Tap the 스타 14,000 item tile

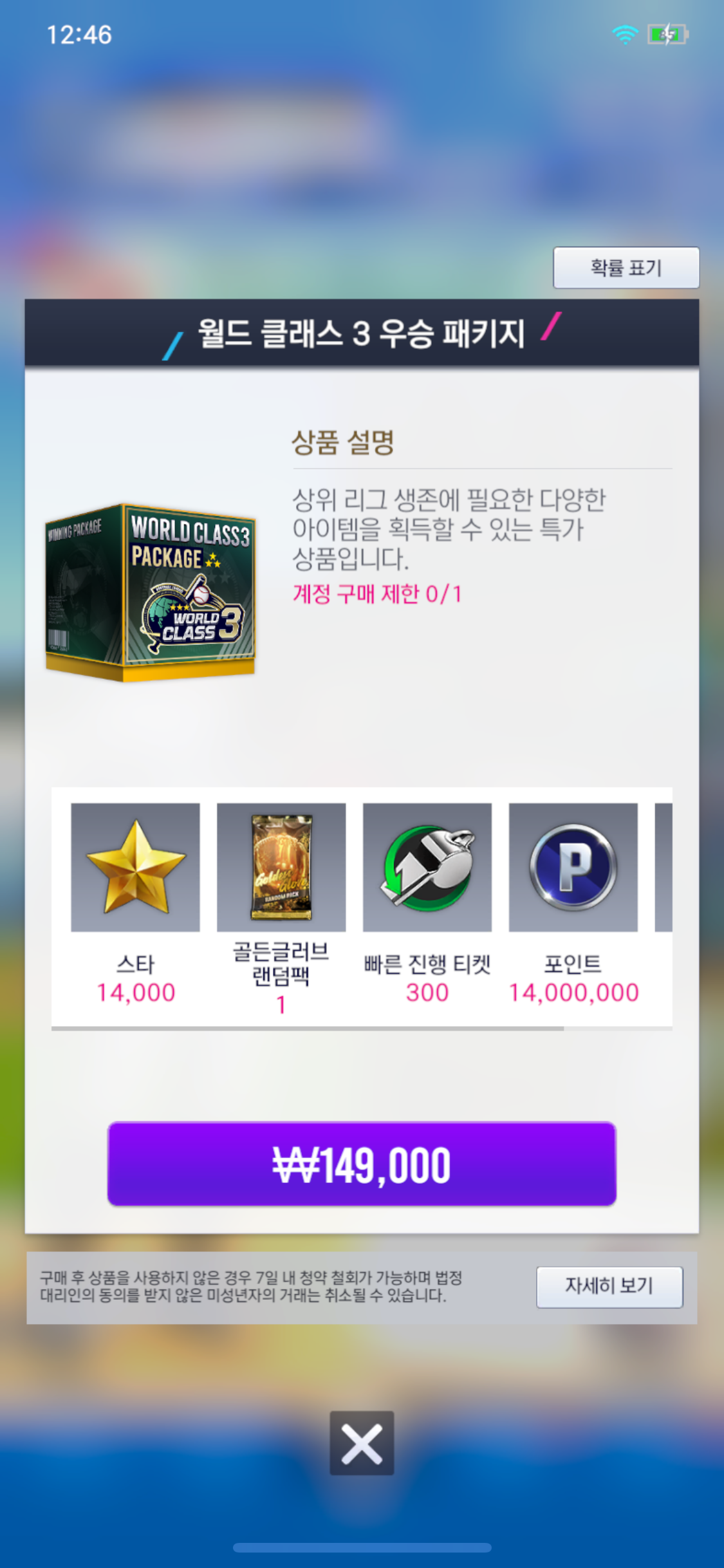coord(135,867)
